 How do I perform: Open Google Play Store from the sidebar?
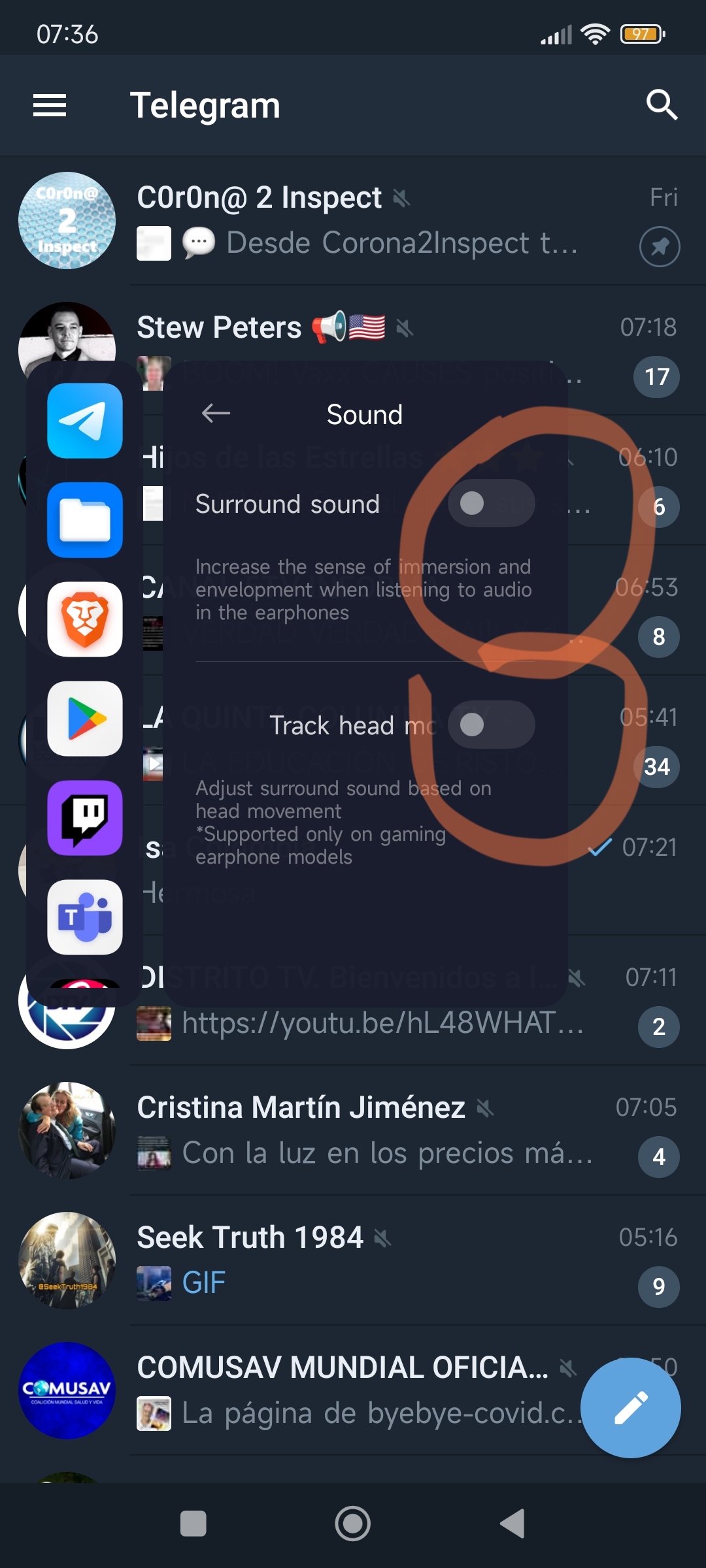pyautogui.click(x=85, y=719)
